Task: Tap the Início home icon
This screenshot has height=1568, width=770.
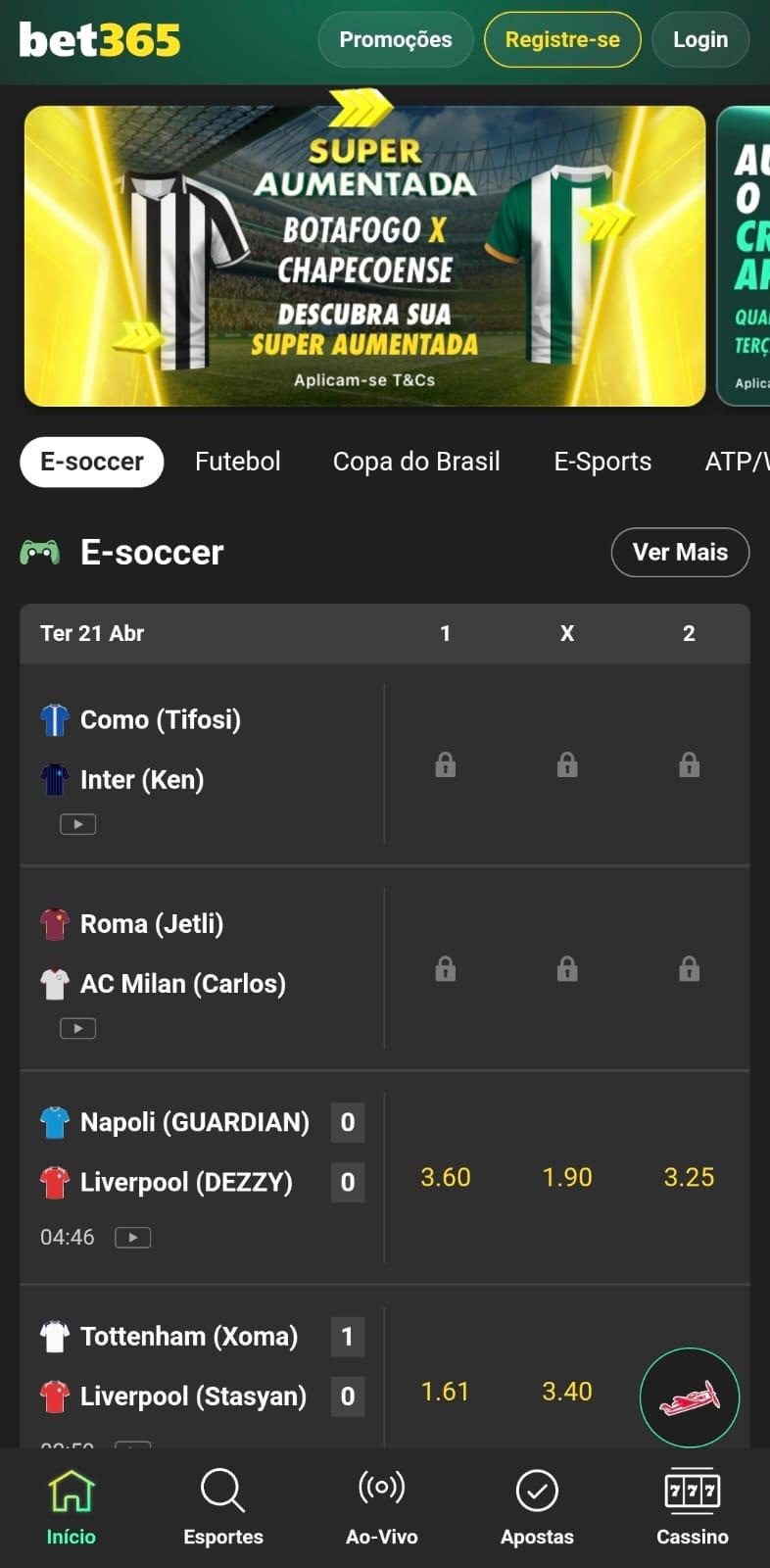Action: click(x=70, y=1490)
